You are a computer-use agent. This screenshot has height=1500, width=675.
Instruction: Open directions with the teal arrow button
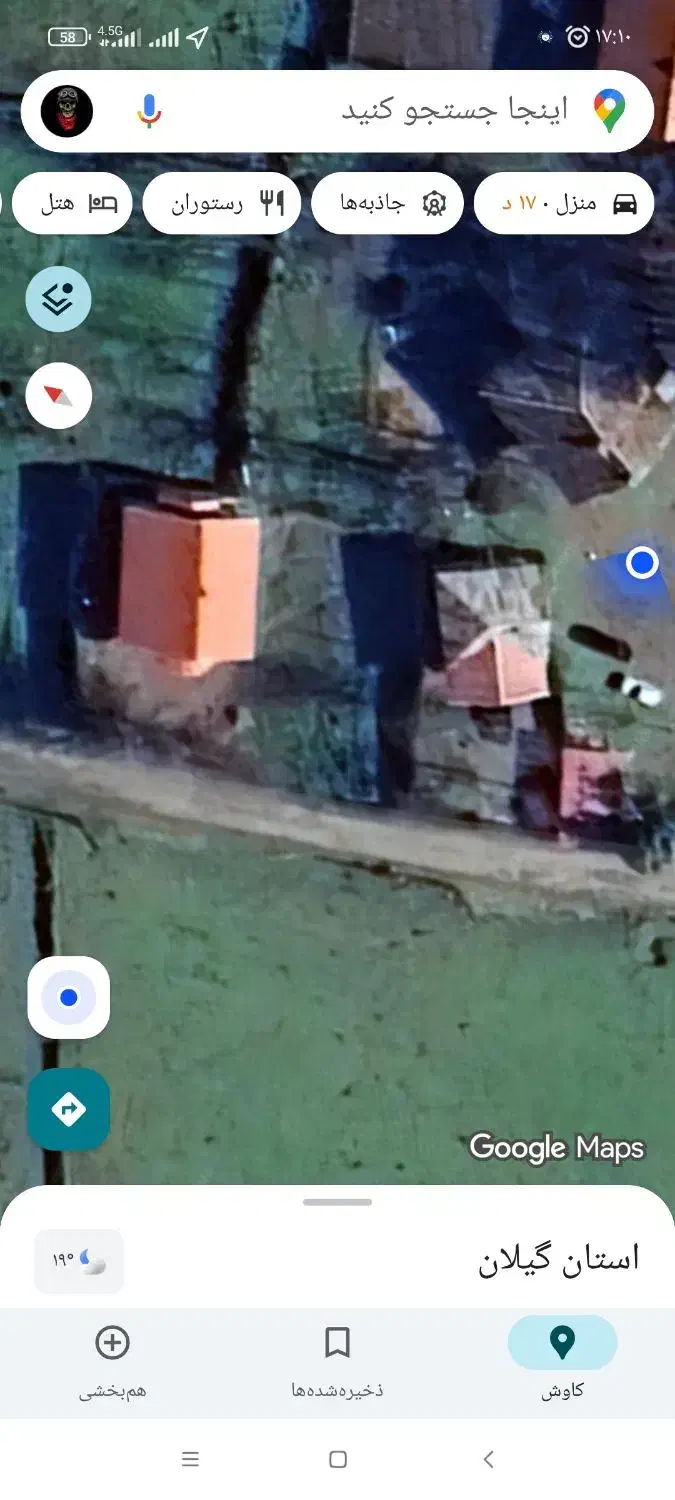68,1109
